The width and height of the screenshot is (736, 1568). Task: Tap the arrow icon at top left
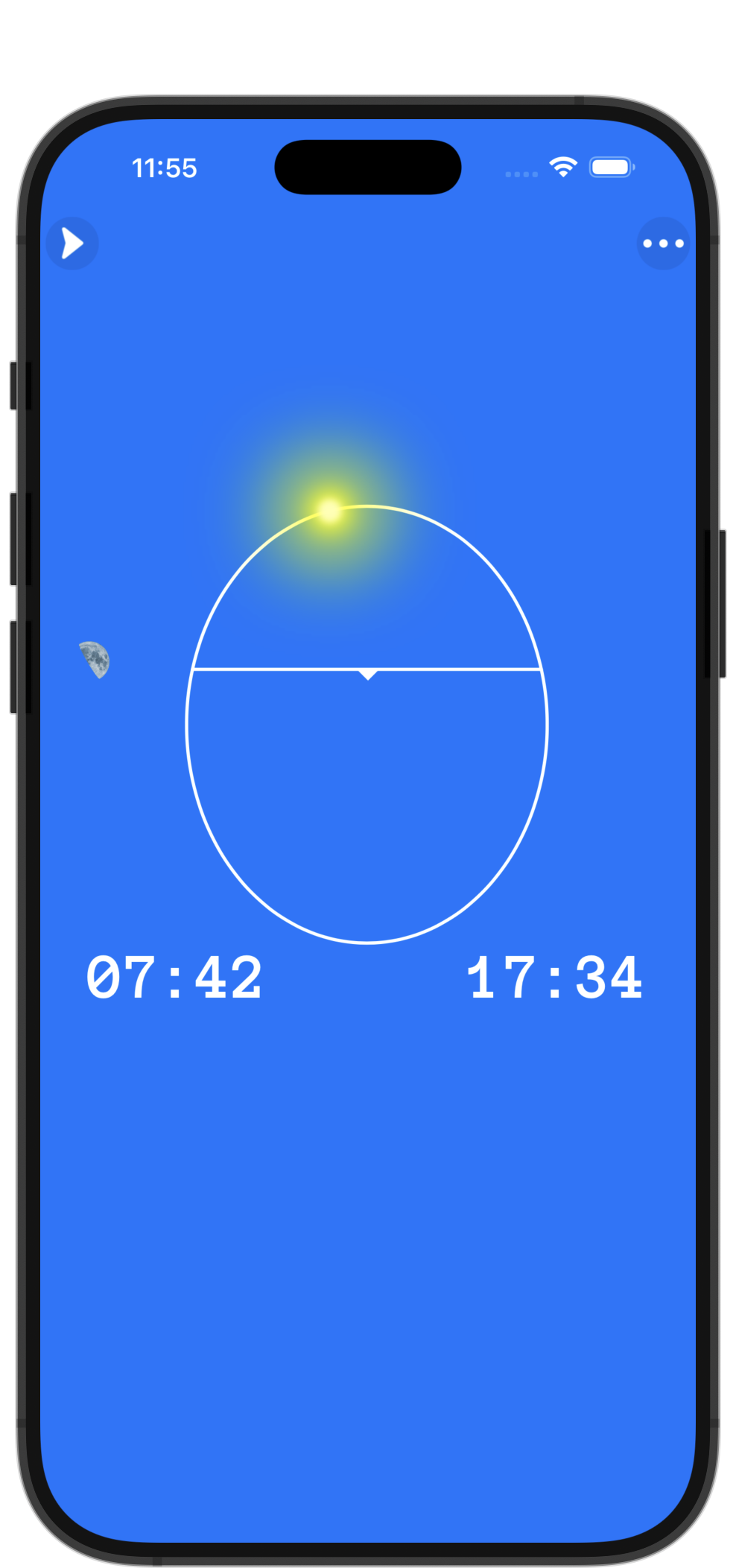tap(72, 243)
